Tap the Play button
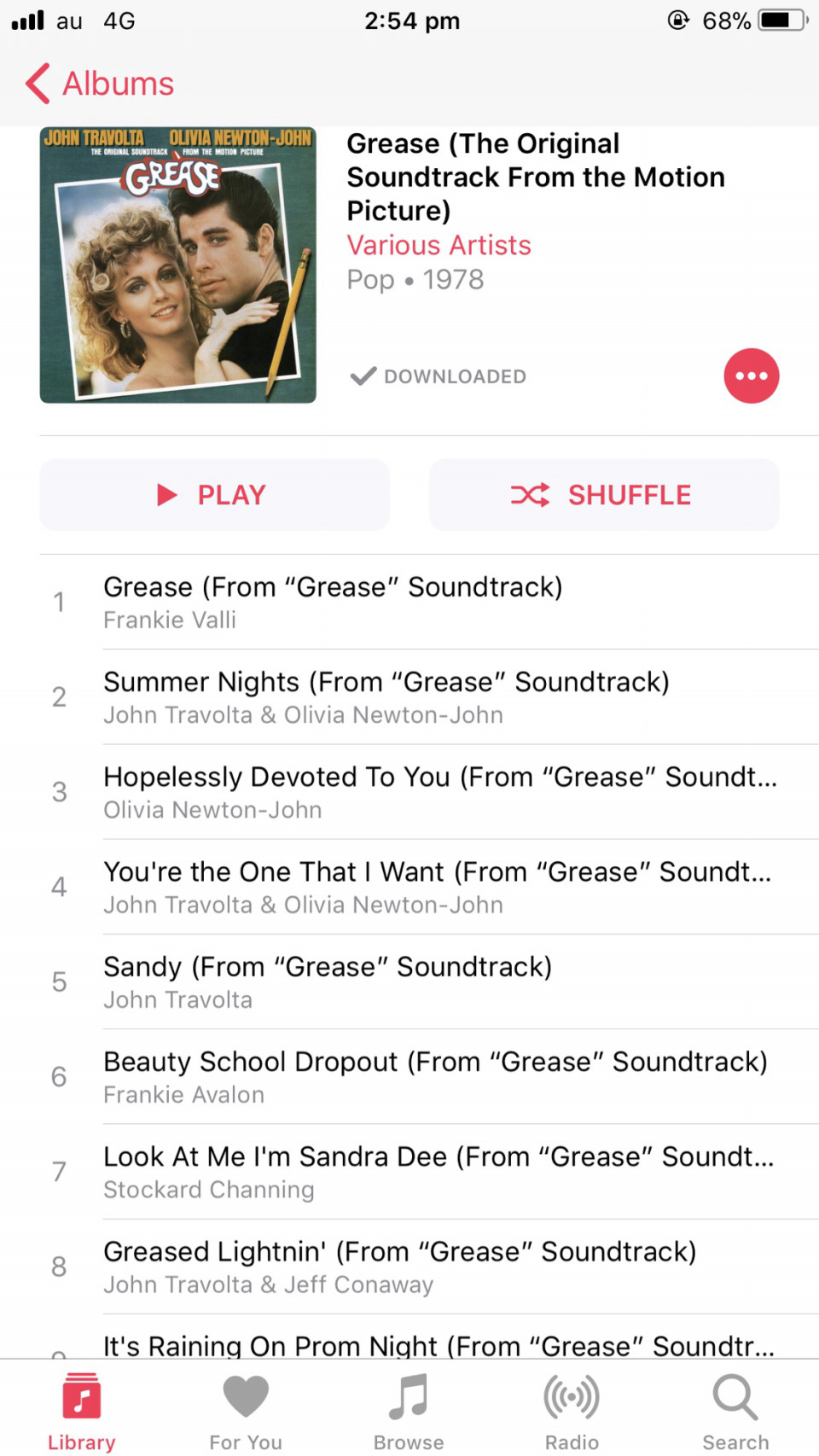Viewport: 819px width, 1456px height. click(x=214, y=495)
